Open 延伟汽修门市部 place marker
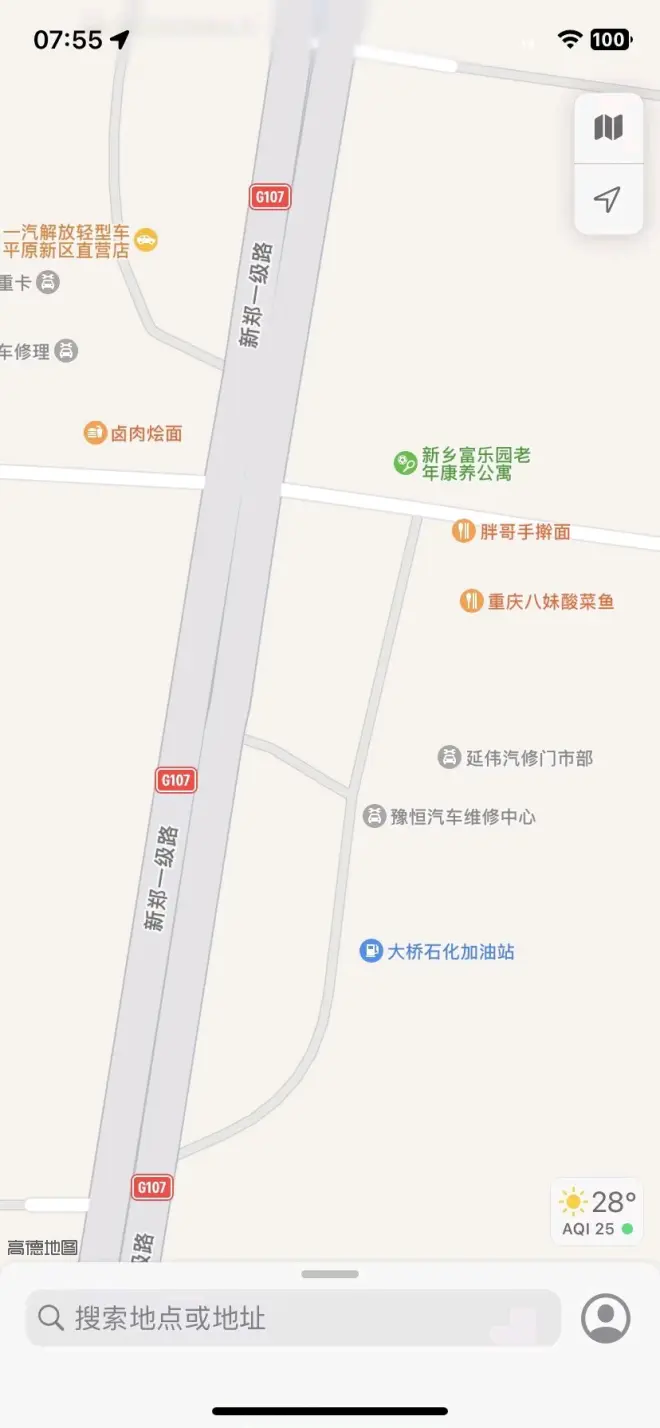Image resolution: width=660 pixels, height=1428 pixels. (x=449, y=757)
